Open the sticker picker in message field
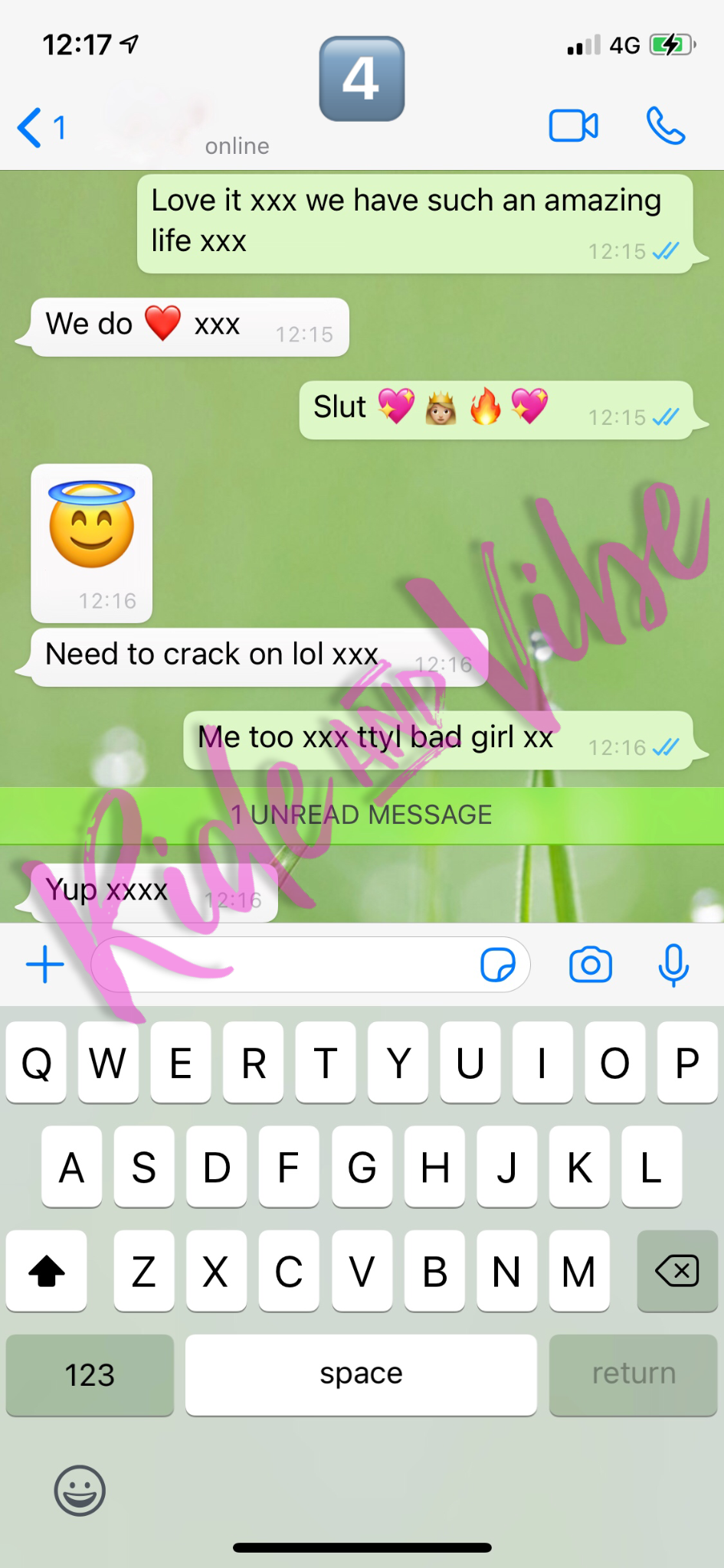Viewport: 724px width, 1568px height. pyautogui.click(x=498, y=965)
